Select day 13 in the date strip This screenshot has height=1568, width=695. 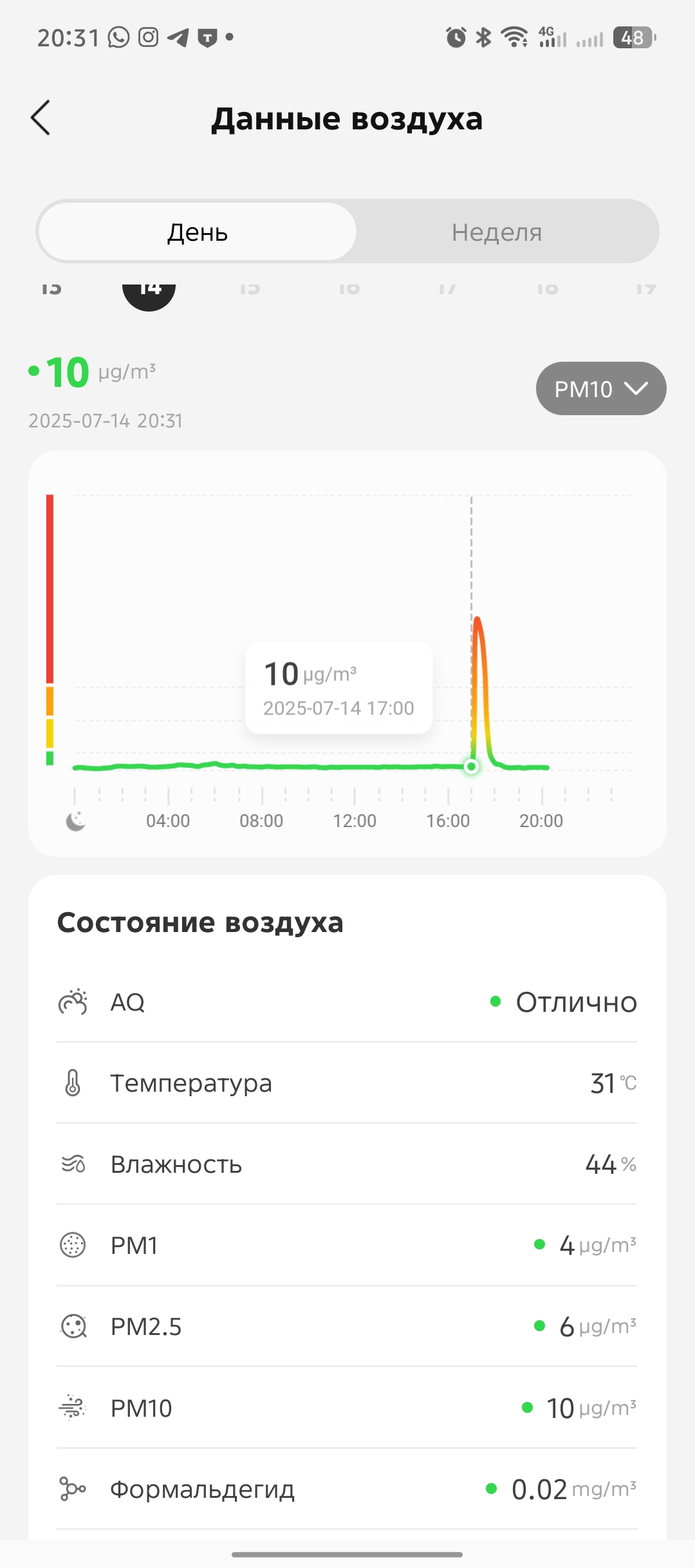coord(51,290)
